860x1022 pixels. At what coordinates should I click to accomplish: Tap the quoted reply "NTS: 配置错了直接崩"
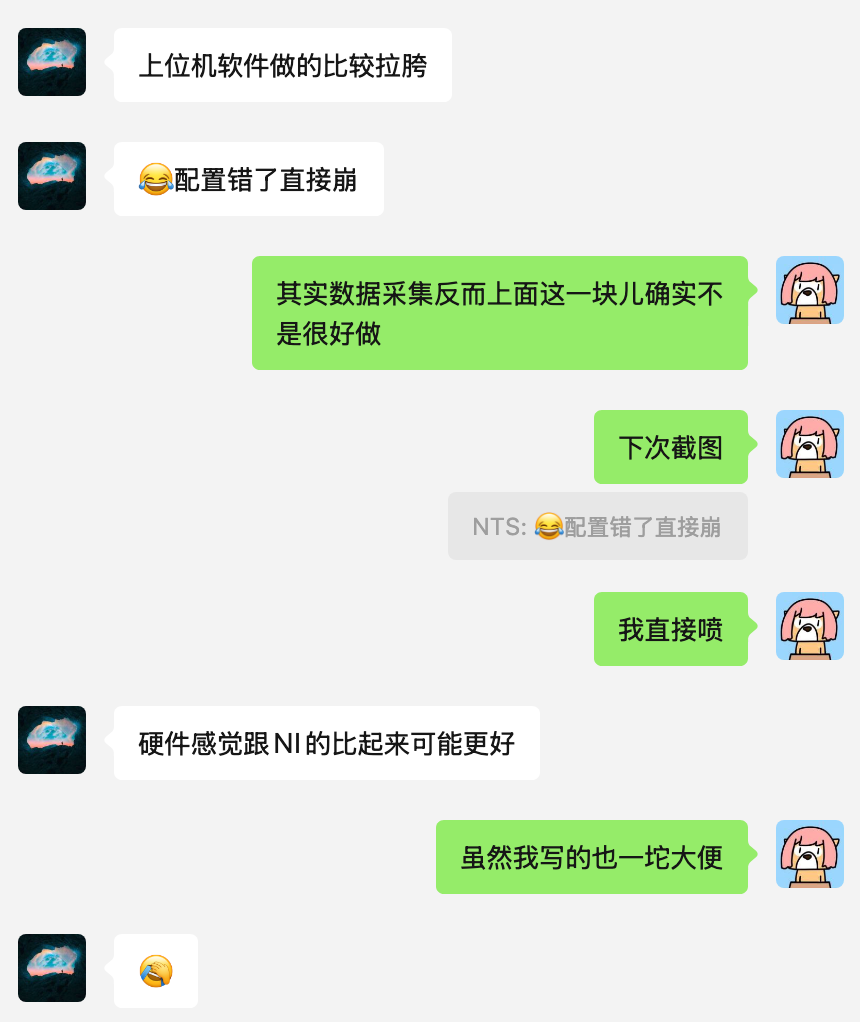pos(597,526)
